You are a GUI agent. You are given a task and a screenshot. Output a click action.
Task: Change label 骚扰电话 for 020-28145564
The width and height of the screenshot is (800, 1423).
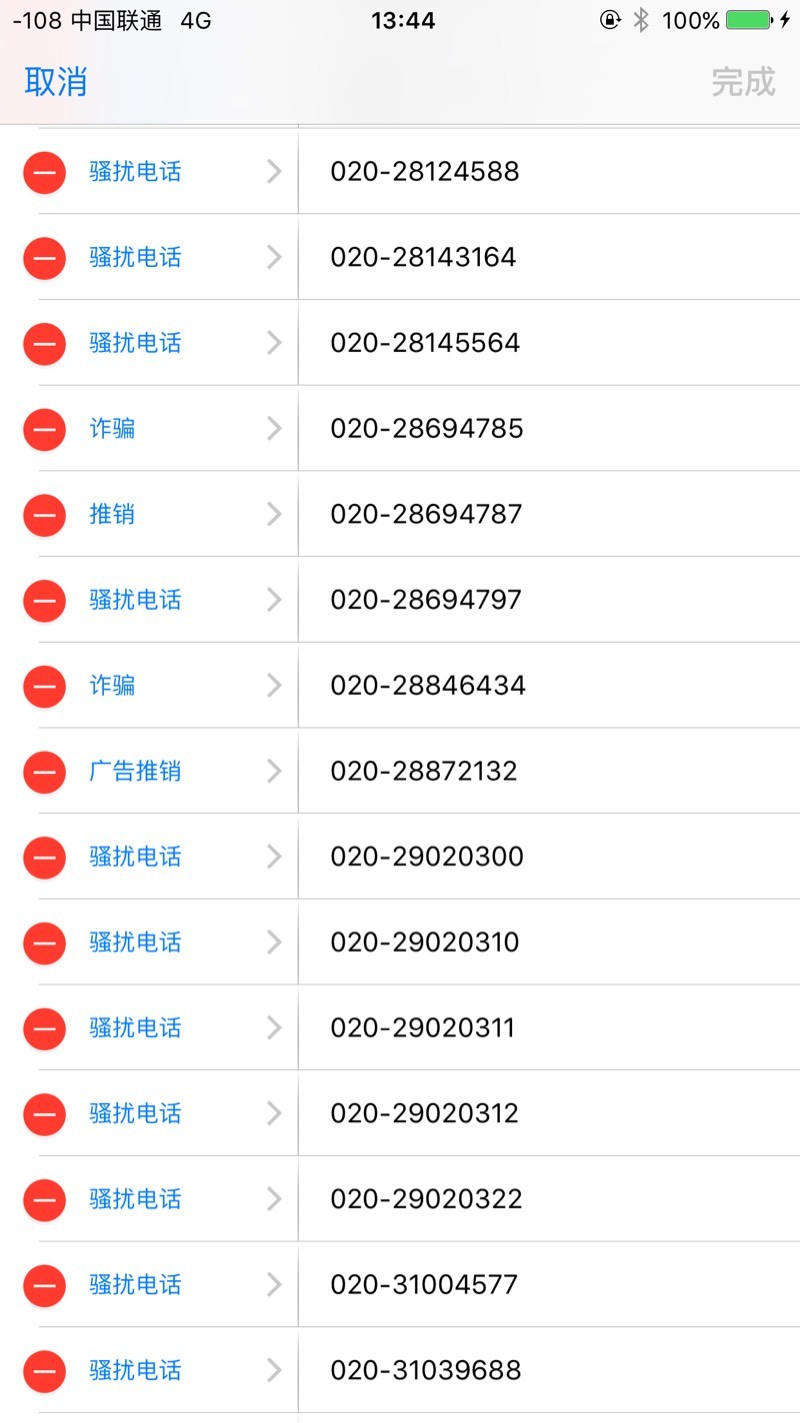pos(186,343)
